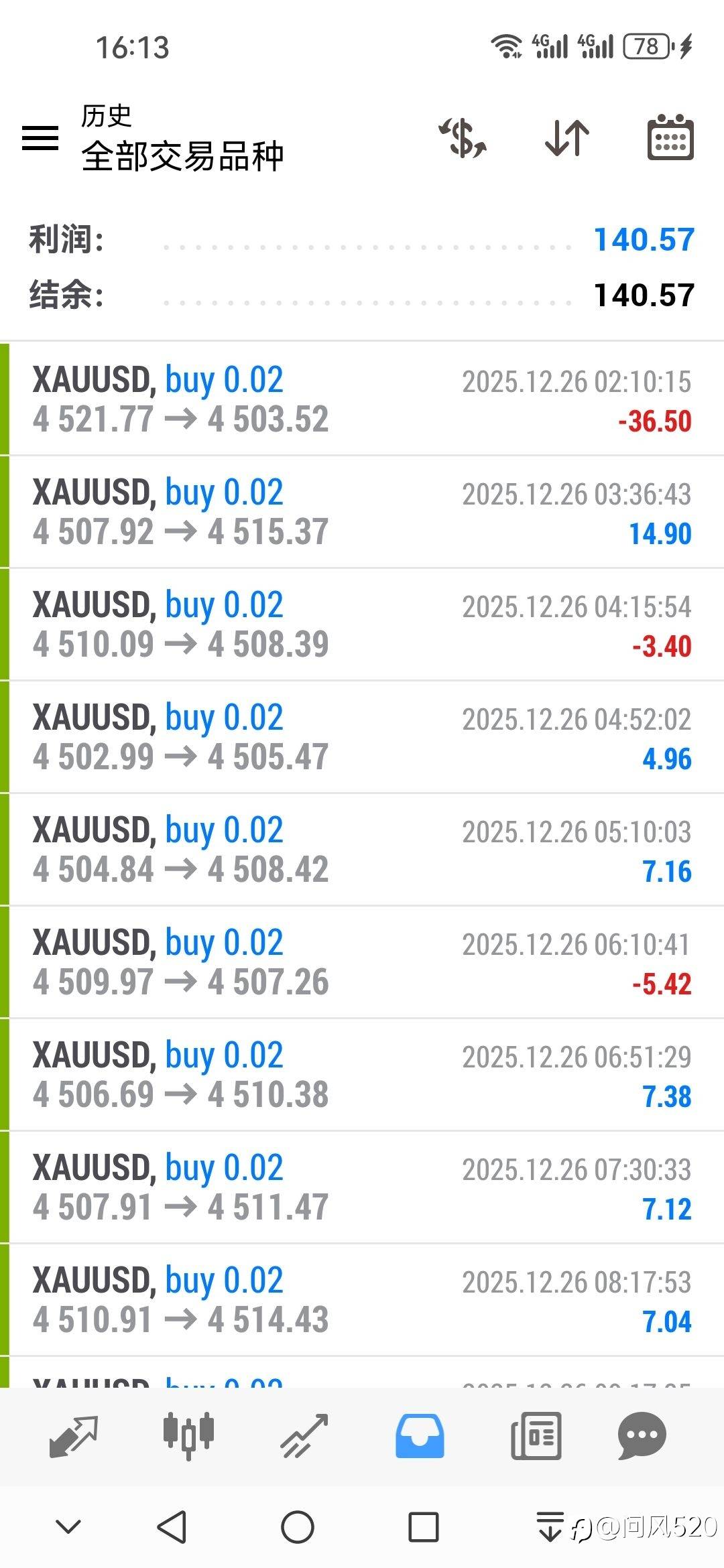Open the trade closed at 02:10:15

[362, 399]
